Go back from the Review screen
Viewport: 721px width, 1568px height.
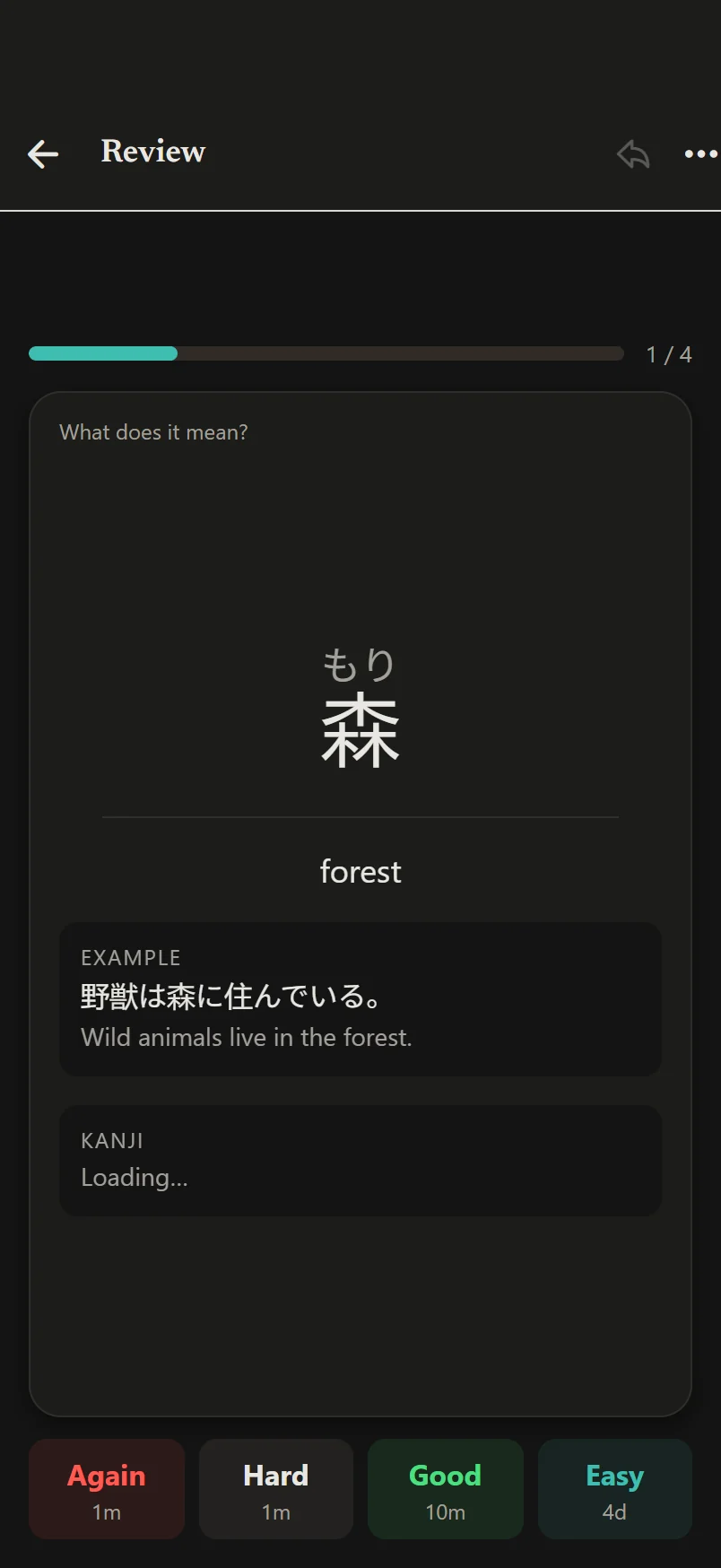tap(43, 154)
